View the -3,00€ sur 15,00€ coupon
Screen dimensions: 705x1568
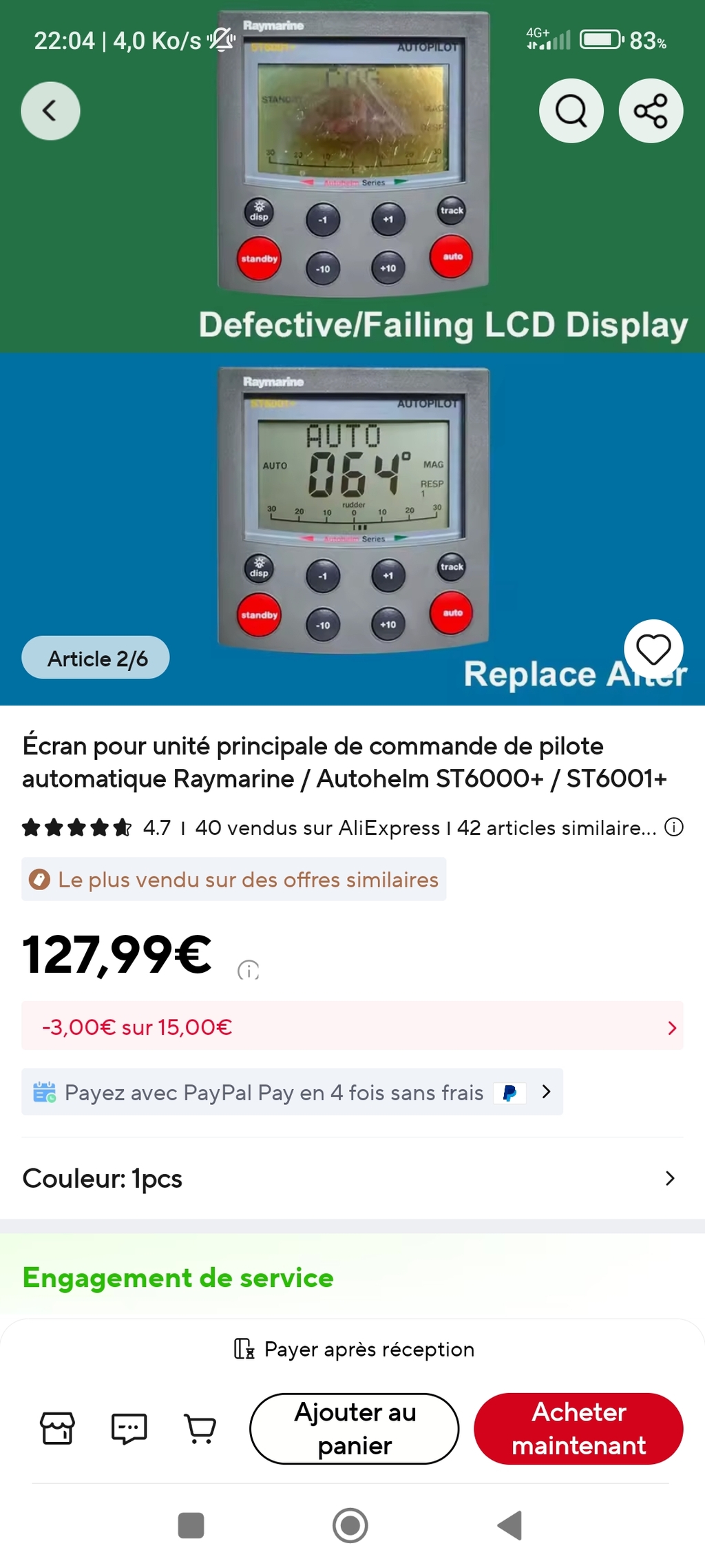(x=352, y=1027)
